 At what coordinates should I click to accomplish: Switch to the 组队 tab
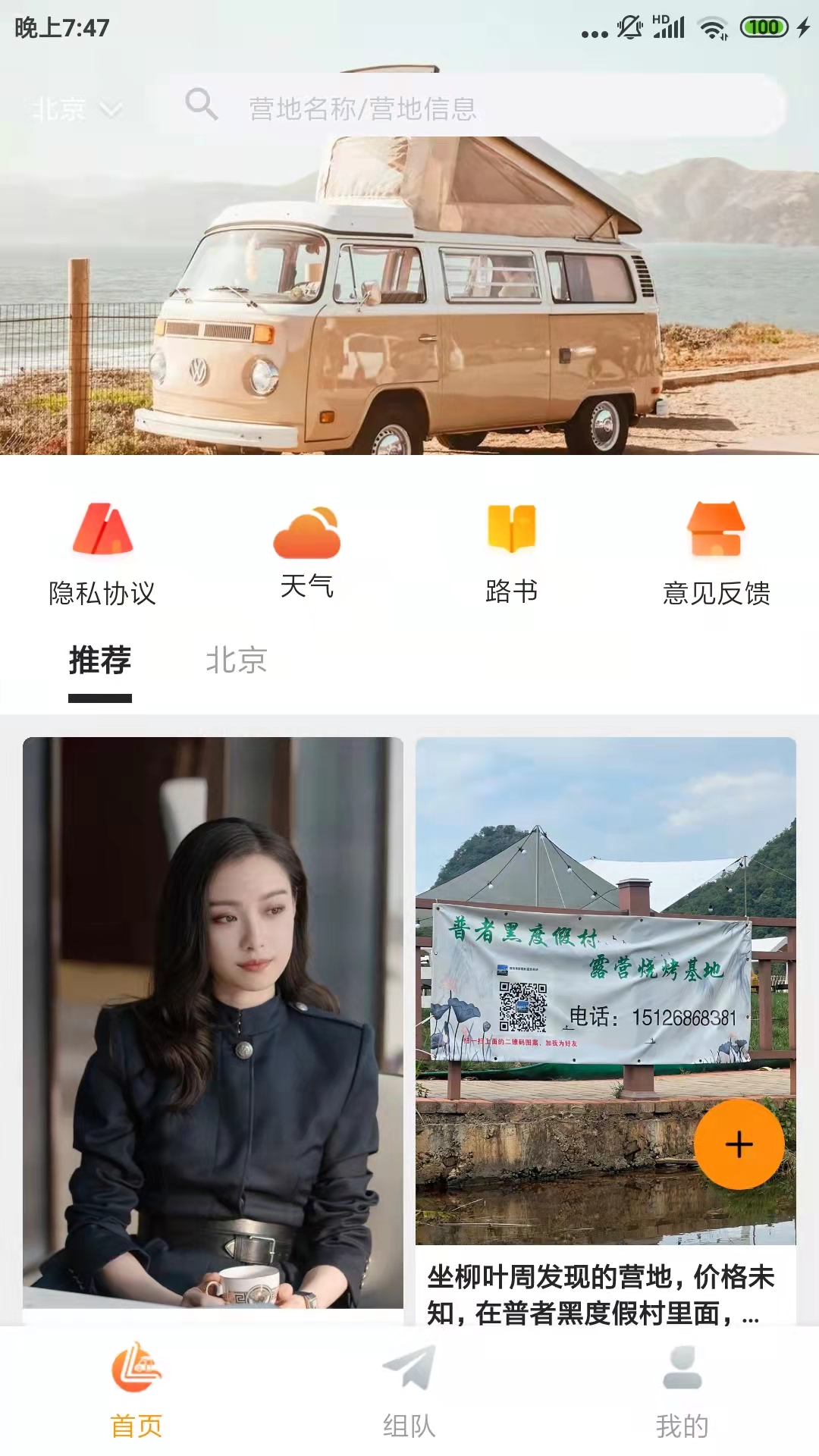point(409,1391)
